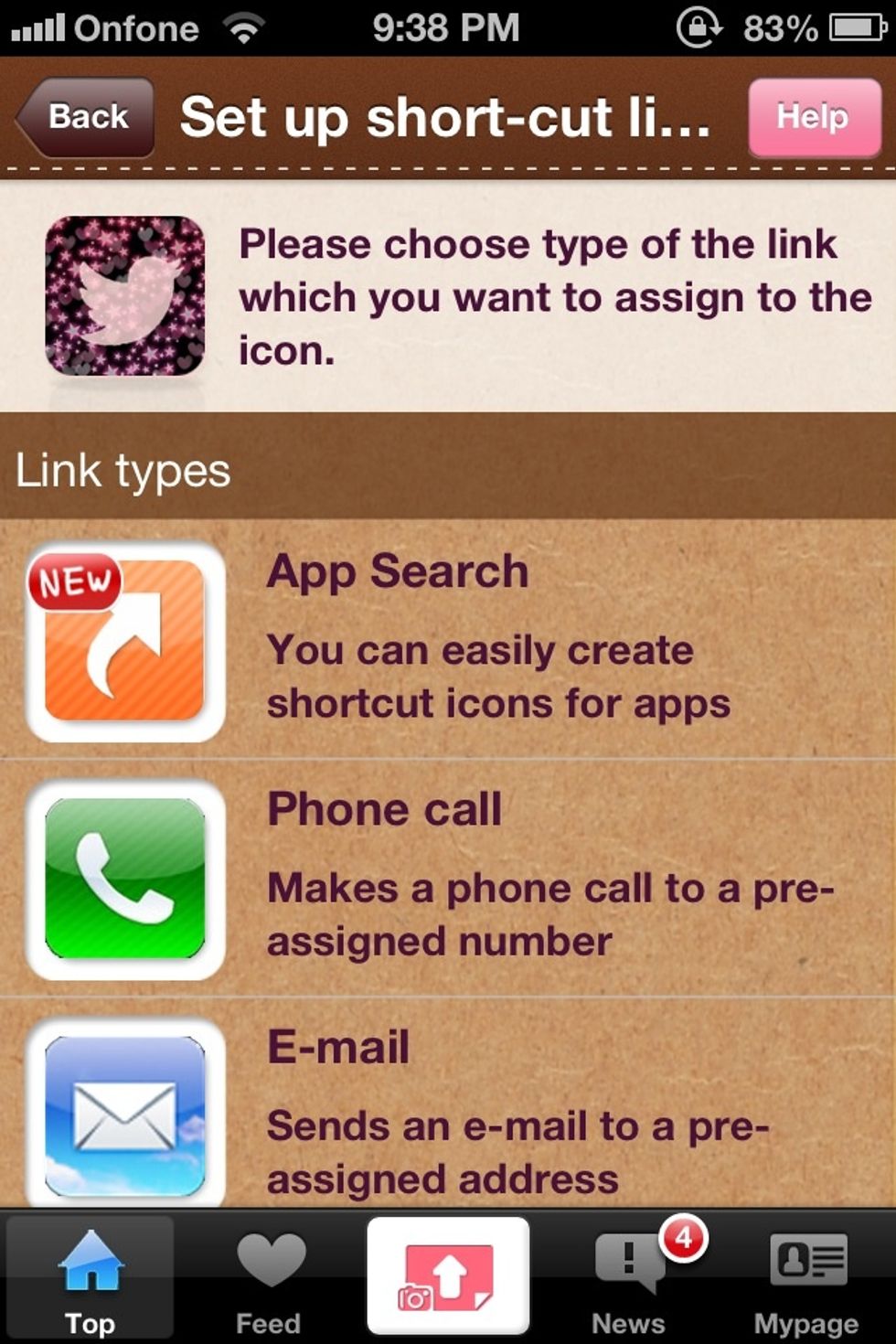
Task: Select the App Search shortcut icon
Action: click(x=125, y=640)
